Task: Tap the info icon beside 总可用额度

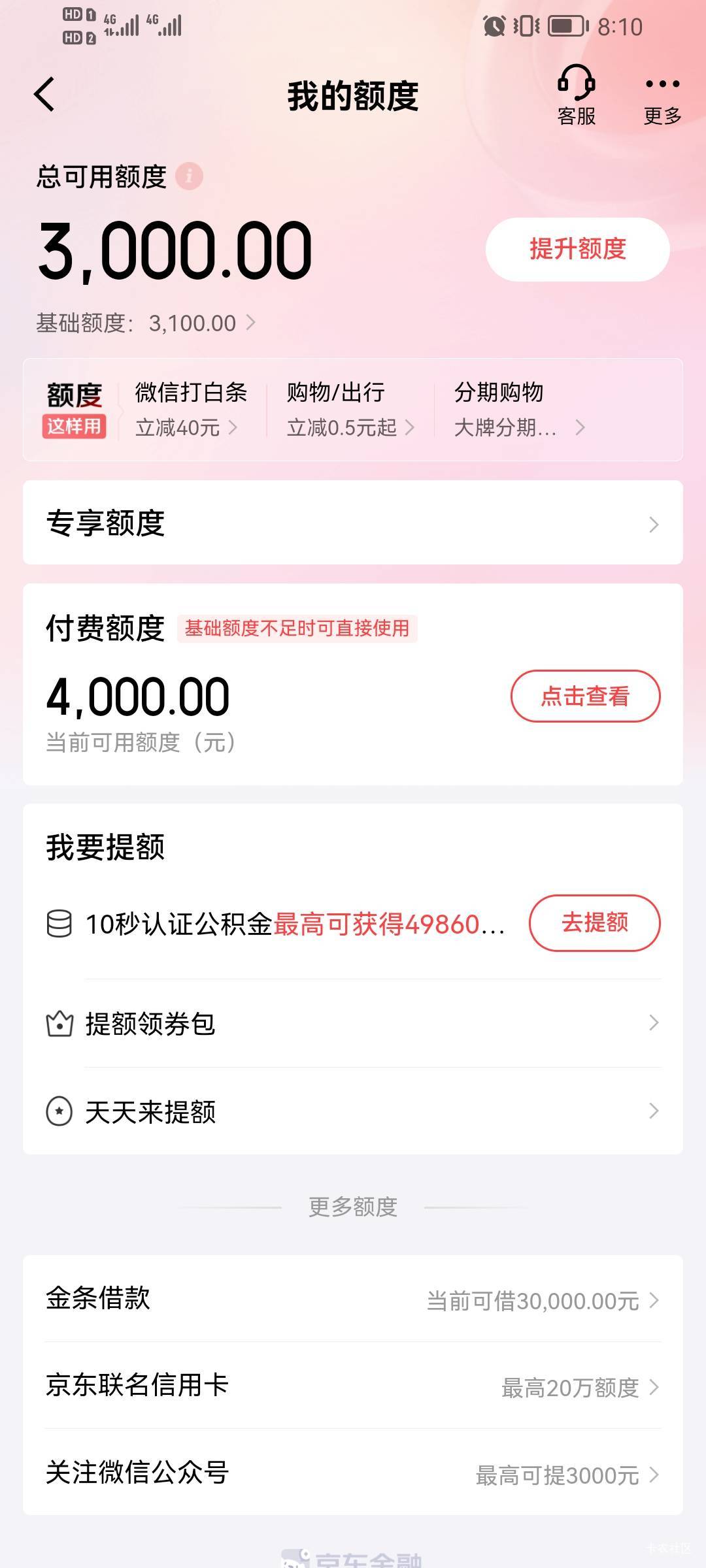Action: pos(189,176)
